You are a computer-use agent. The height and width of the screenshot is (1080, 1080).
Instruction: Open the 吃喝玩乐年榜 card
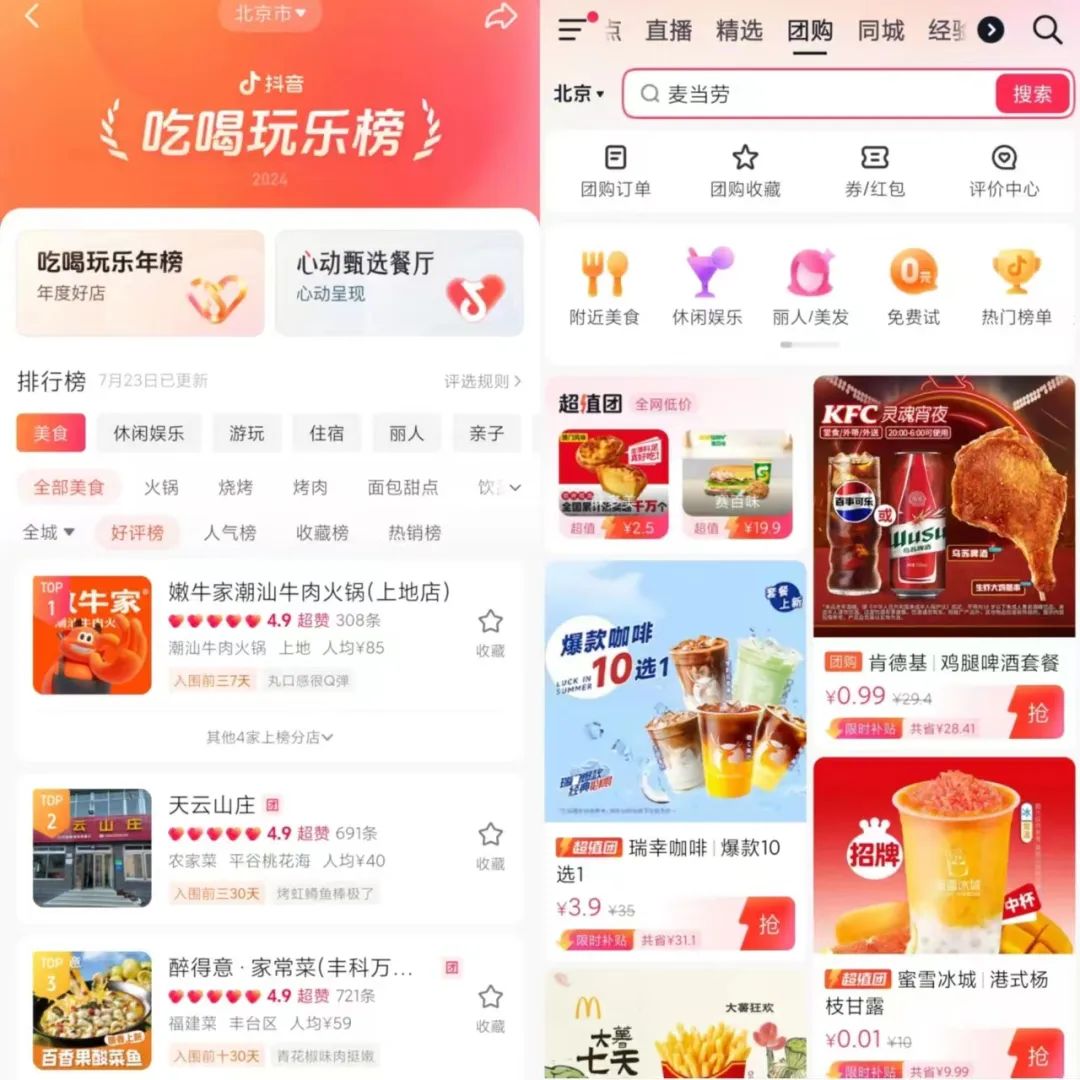pos(140,283)
